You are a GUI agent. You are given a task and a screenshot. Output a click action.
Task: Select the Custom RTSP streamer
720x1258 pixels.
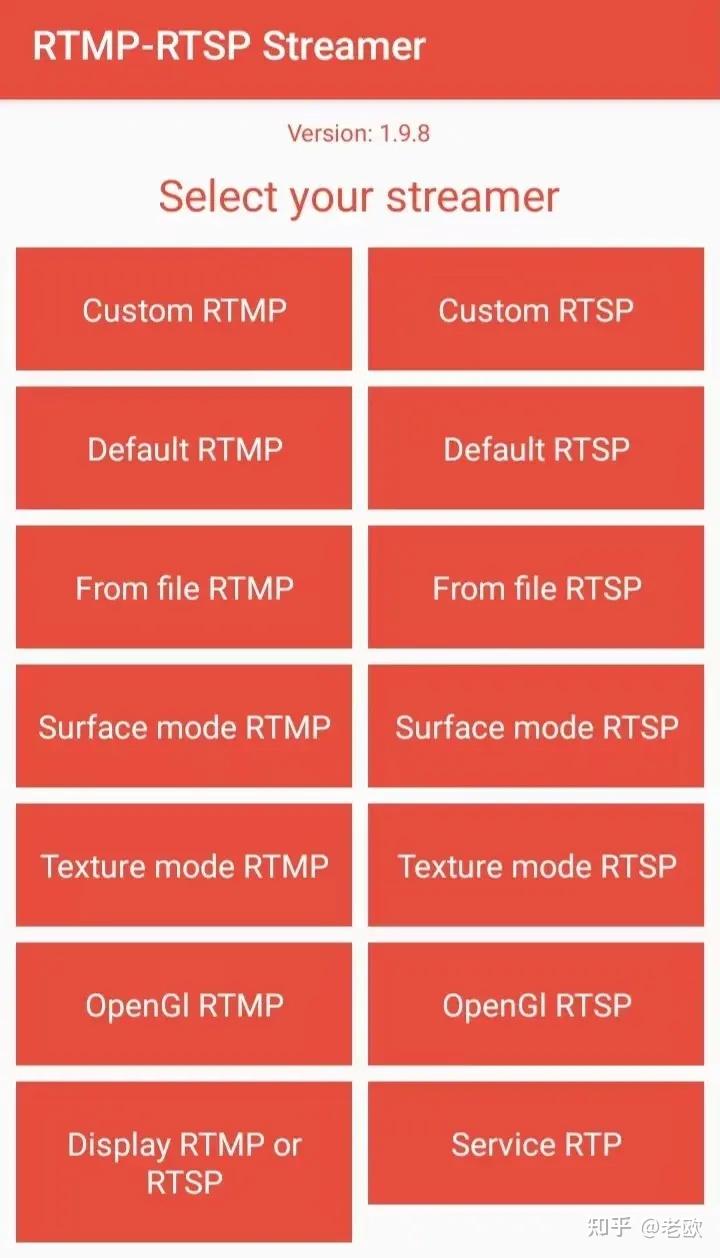pyautogui.click(x=536, y=308)
